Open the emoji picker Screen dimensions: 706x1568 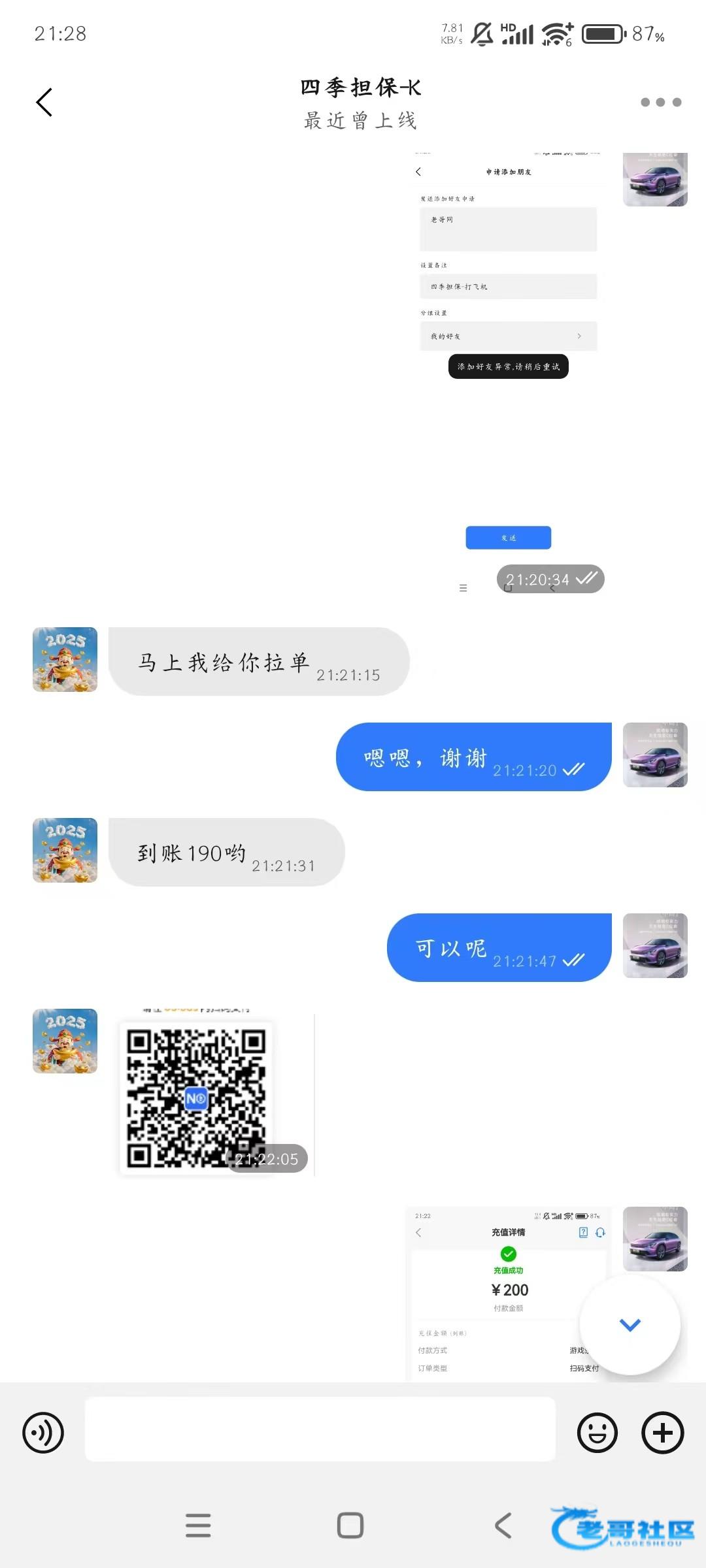tap(597, 1433)
